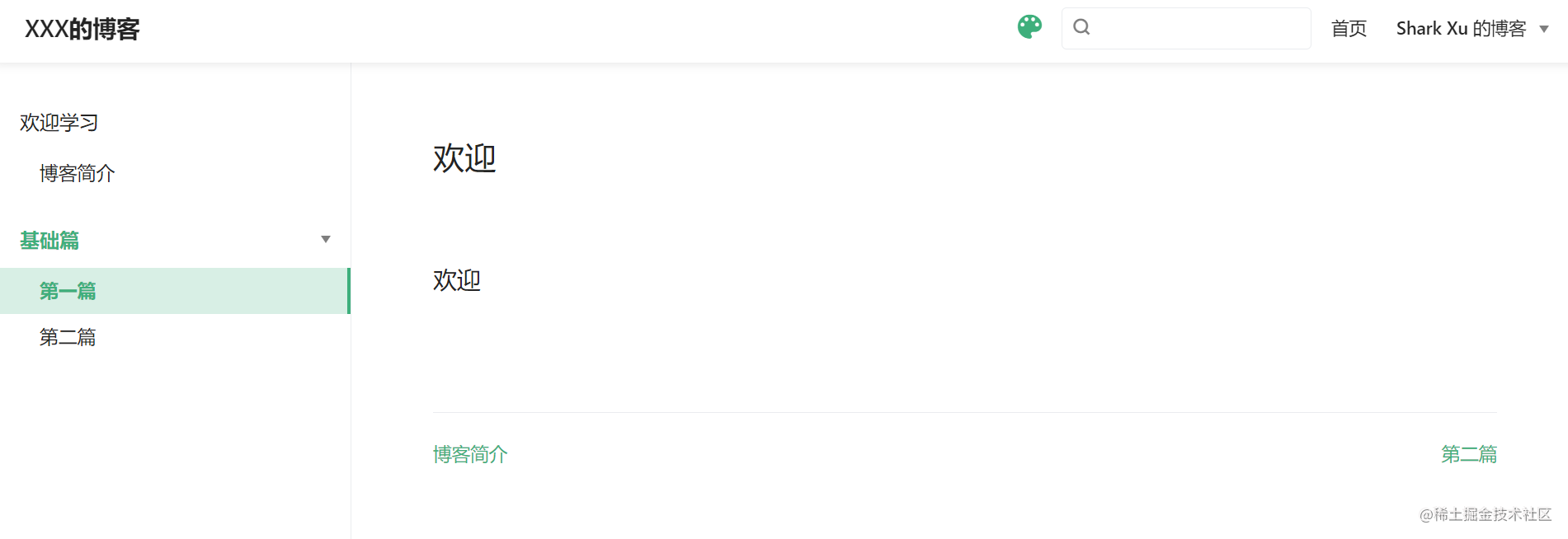Viewport: 1568px width, 539px height.
Task: Select 第一篇 in the sidebar
Action: pyautogui.click(x=68, y=291)
